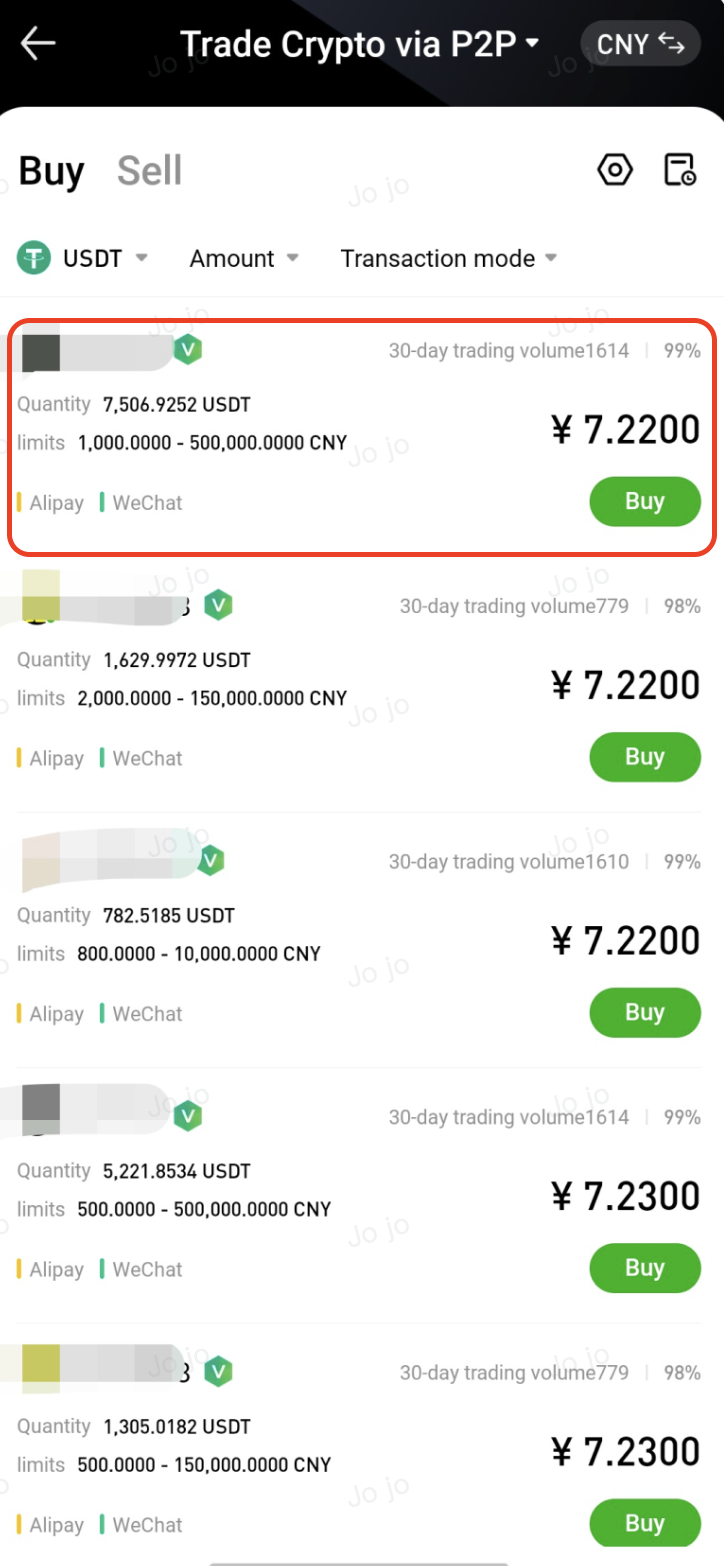Screen dimensions: 724x1566
Task: Expand the Amount filter
Action: (x=244, y=258)
